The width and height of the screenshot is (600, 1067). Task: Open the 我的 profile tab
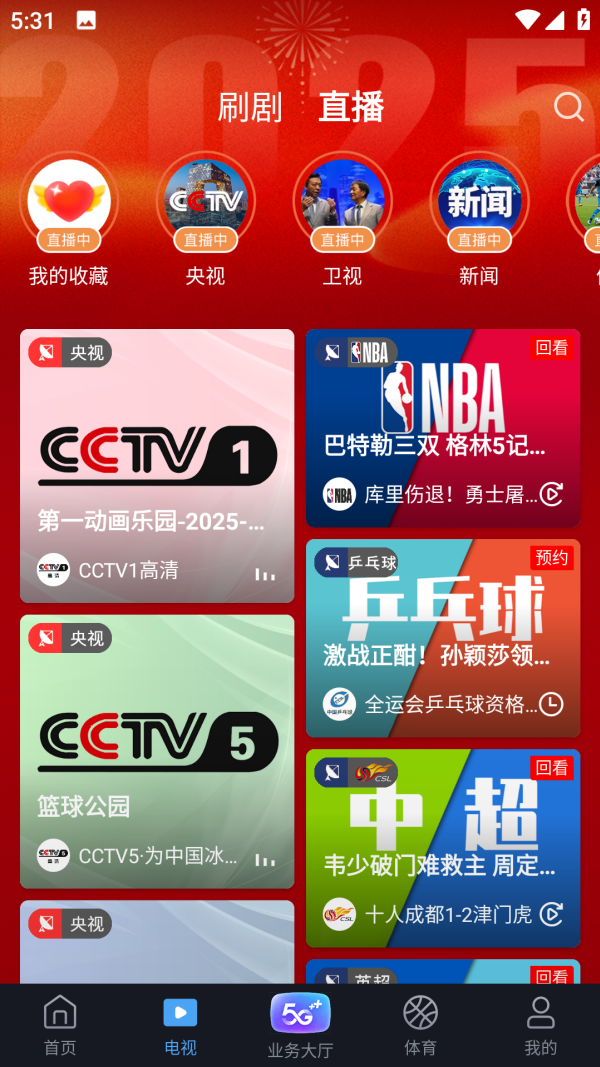540,1025
